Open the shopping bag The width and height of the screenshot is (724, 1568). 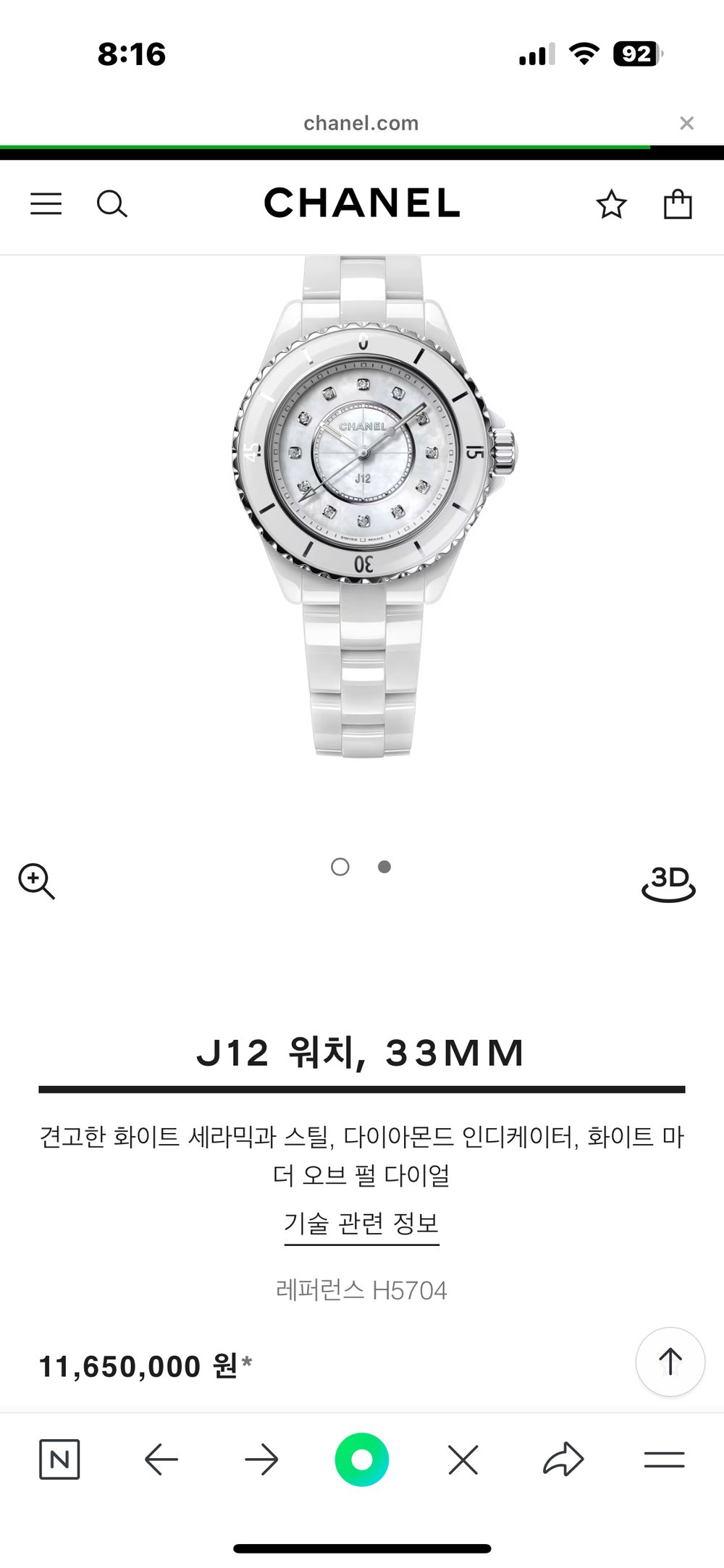[x=678, y=204]
